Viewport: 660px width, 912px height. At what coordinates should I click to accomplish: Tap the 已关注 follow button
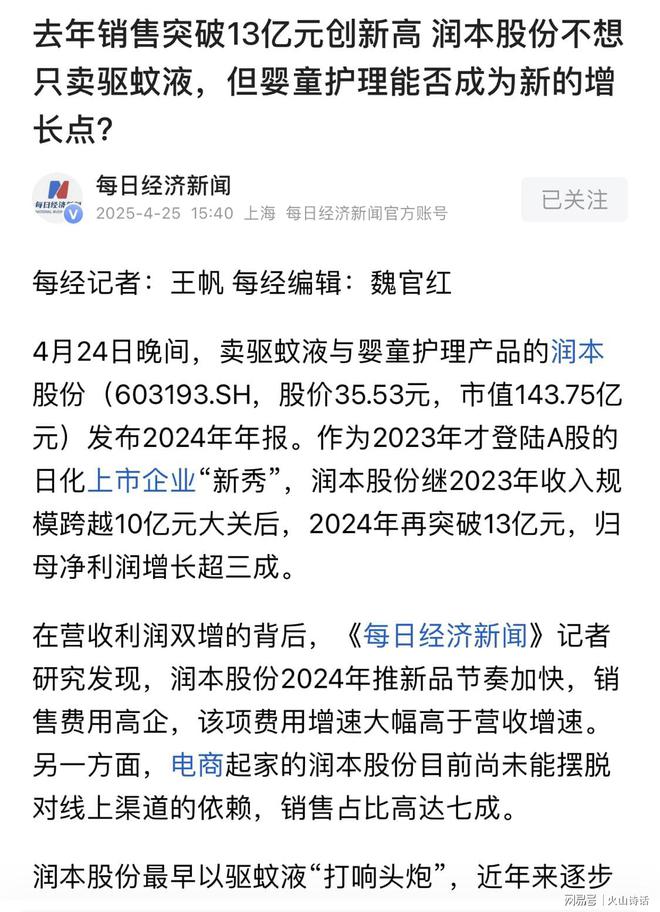click(x=574, y=199)
